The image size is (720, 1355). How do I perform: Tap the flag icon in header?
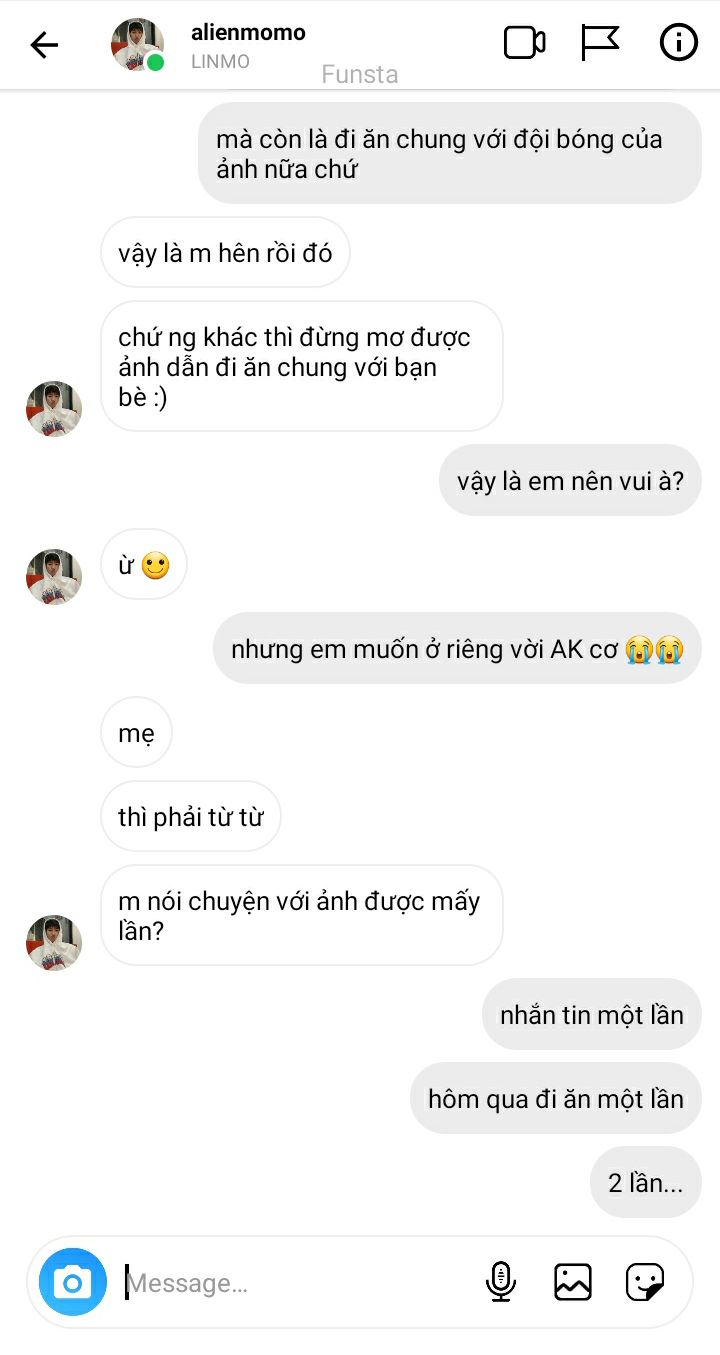tap(600, 43)
